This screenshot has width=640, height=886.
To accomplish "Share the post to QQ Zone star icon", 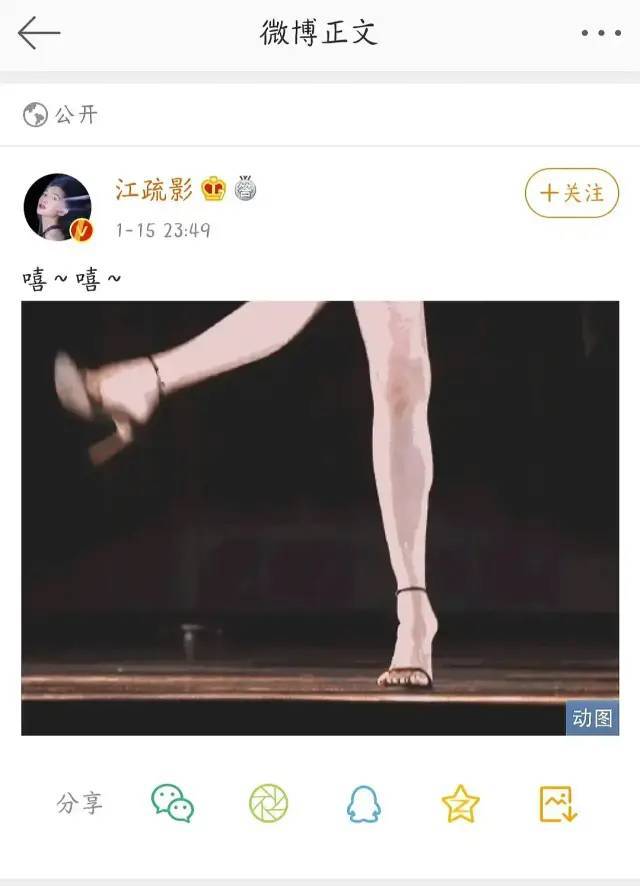I will coord(460,803).
